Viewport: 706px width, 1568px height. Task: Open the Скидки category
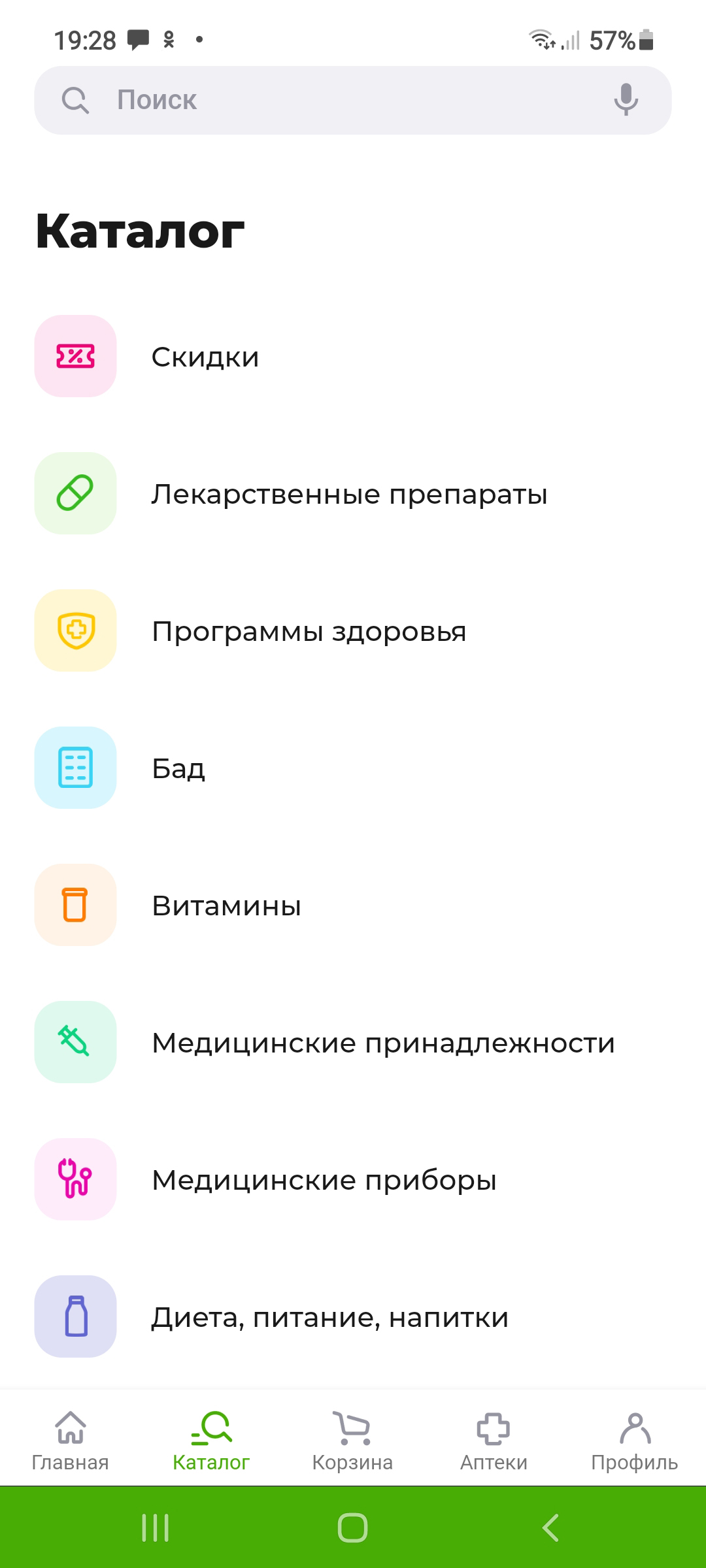[205, 357]
